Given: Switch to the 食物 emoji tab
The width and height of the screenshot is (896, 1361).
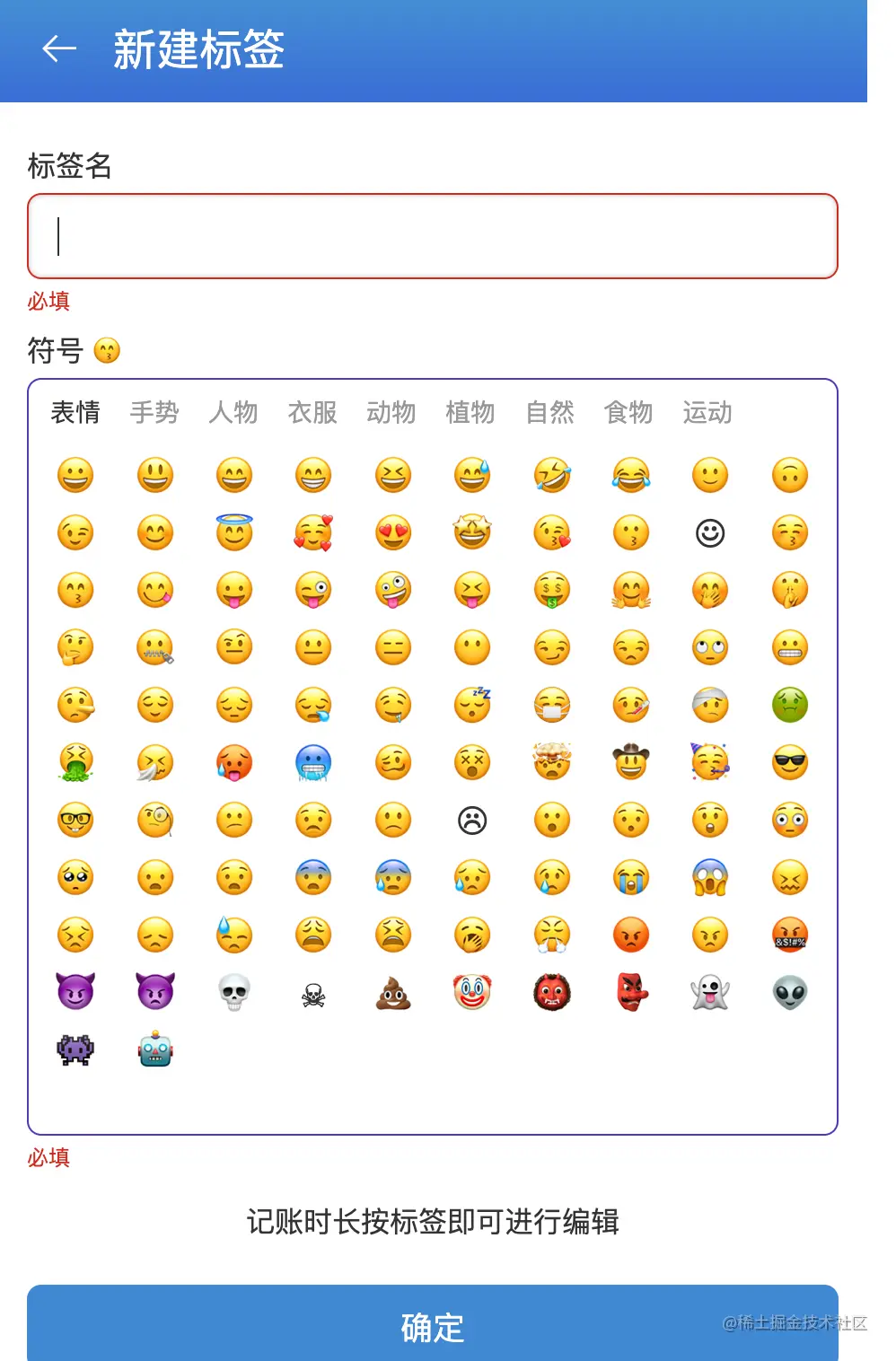Looking at the screenshot, I should (x=628, y=413).
